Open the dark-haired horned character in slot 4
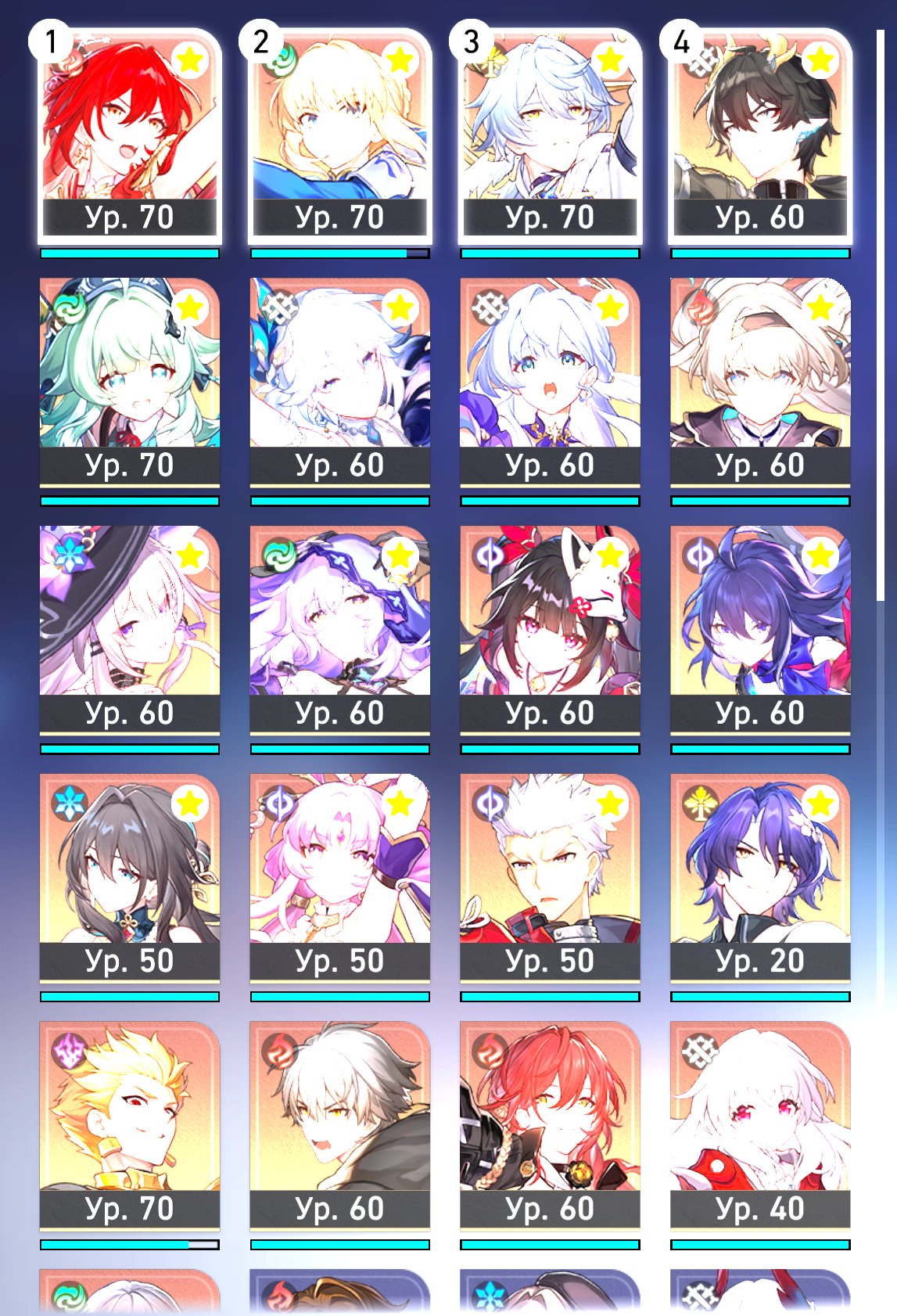The image size is (897, 1316). (x=760, y=135)
